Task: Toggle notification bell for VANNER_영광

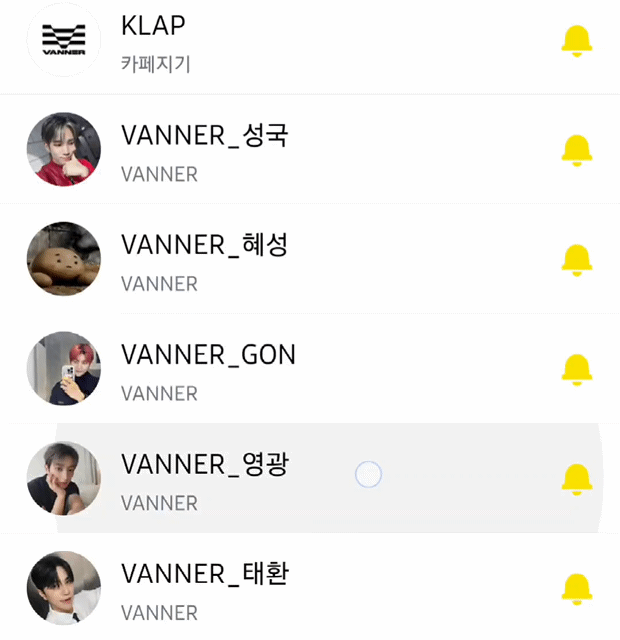Action: tap(576, 479)
